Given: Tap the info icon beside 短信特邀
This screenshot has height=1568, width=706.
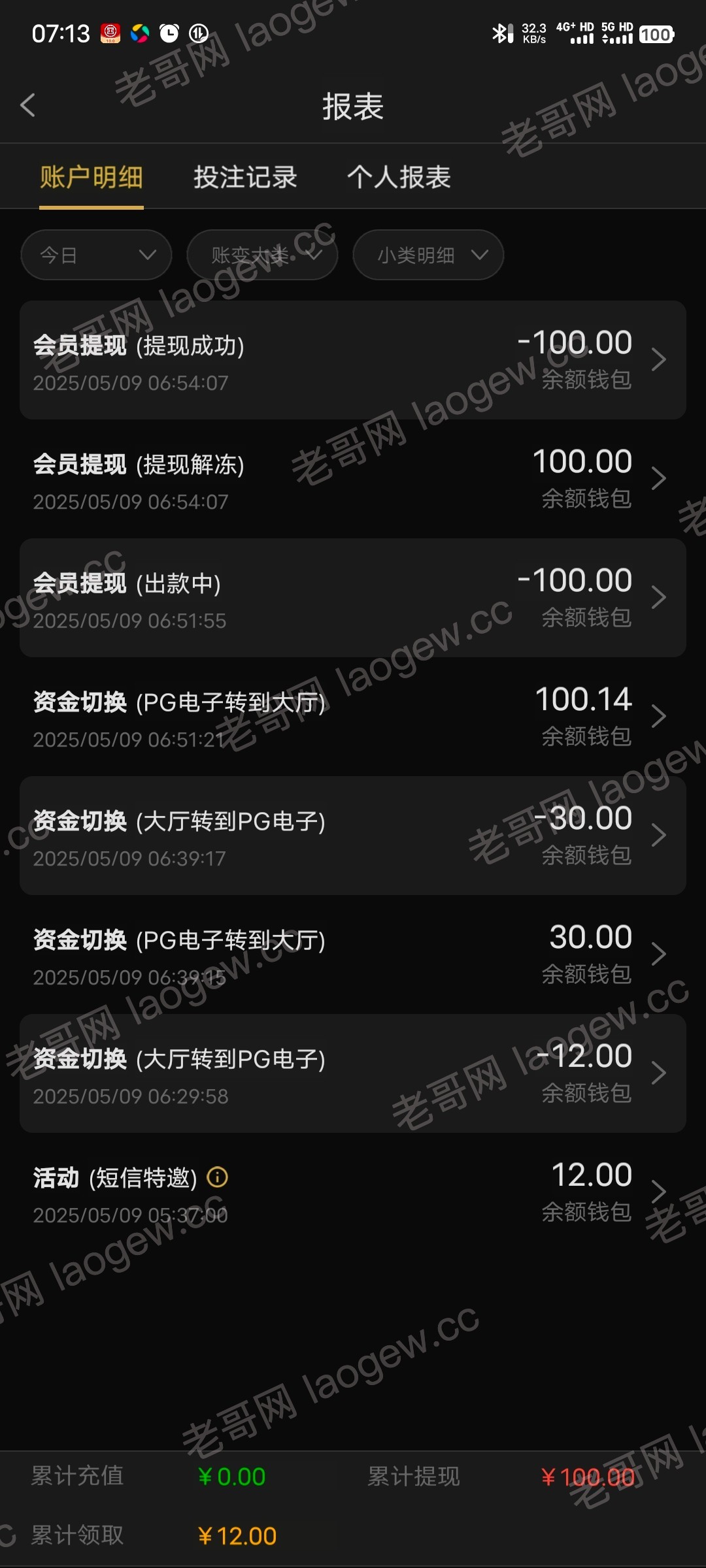Looking at the screenshot, I should 217,1177.
